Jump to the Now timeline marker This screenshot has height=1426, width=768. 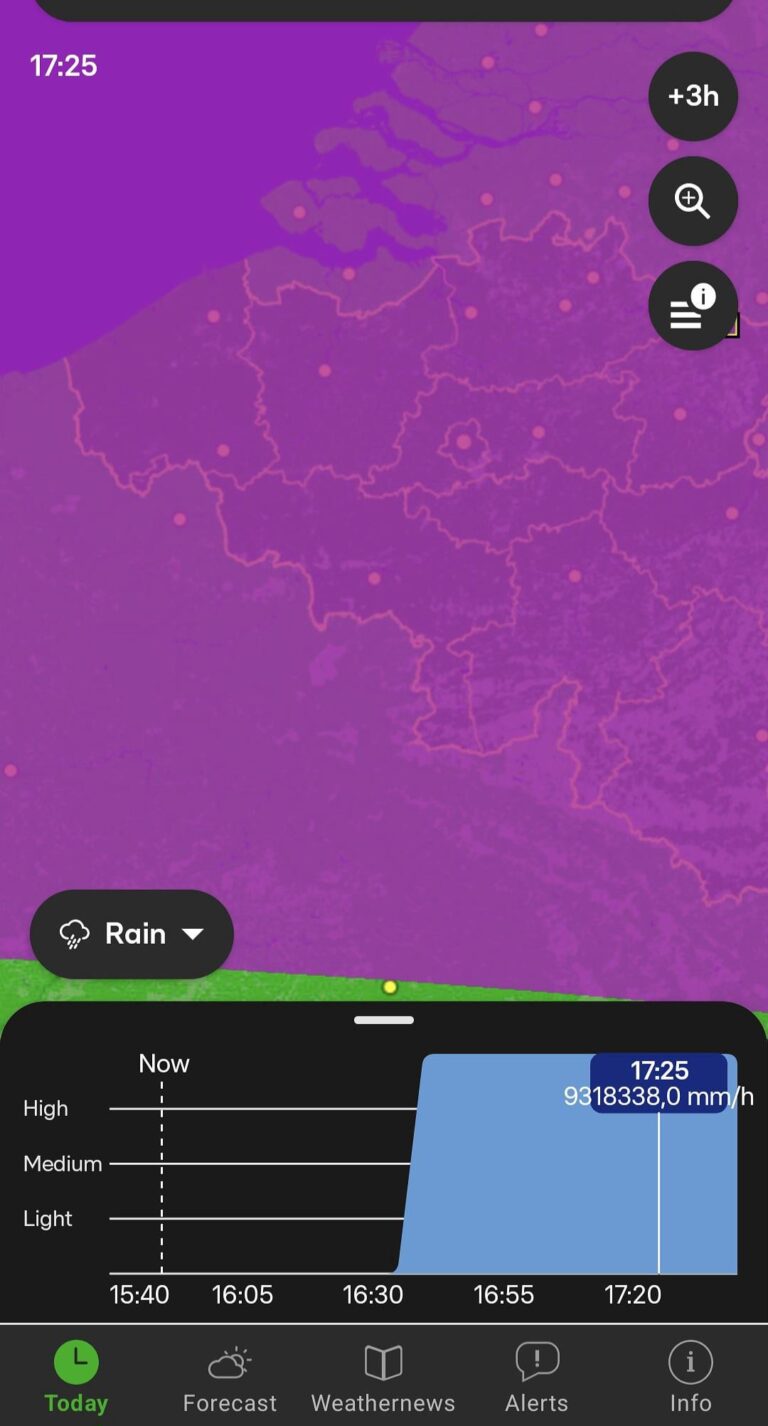[163, 1064]
